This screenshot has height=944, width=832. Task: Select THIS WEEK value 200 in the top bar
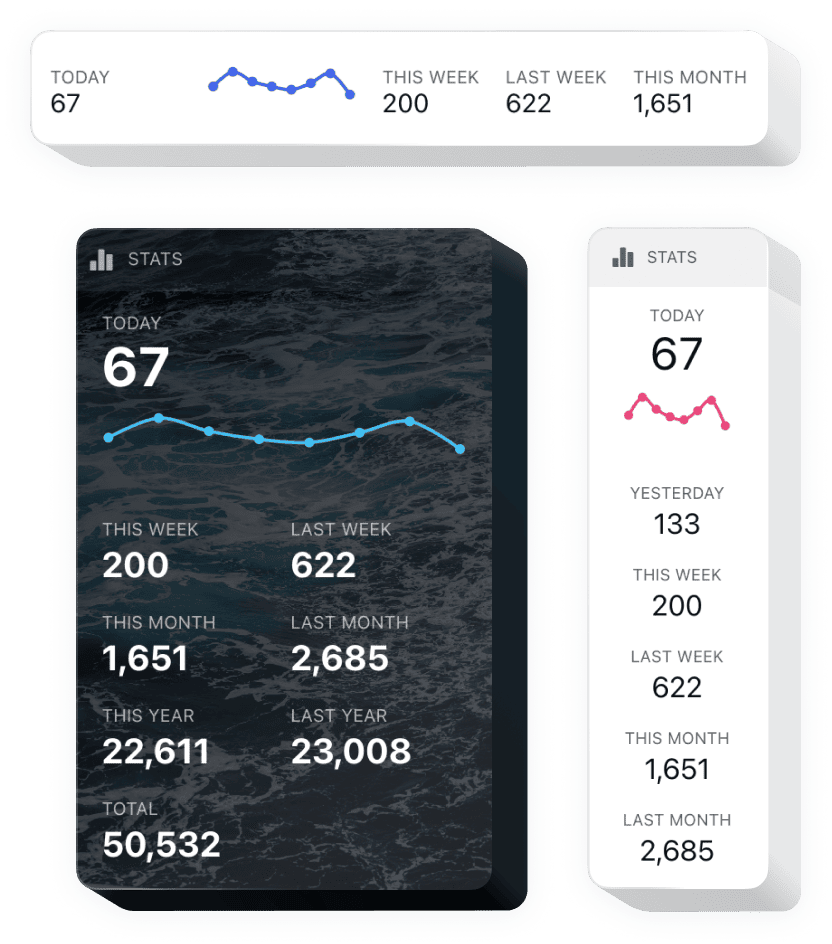[405, 103]
